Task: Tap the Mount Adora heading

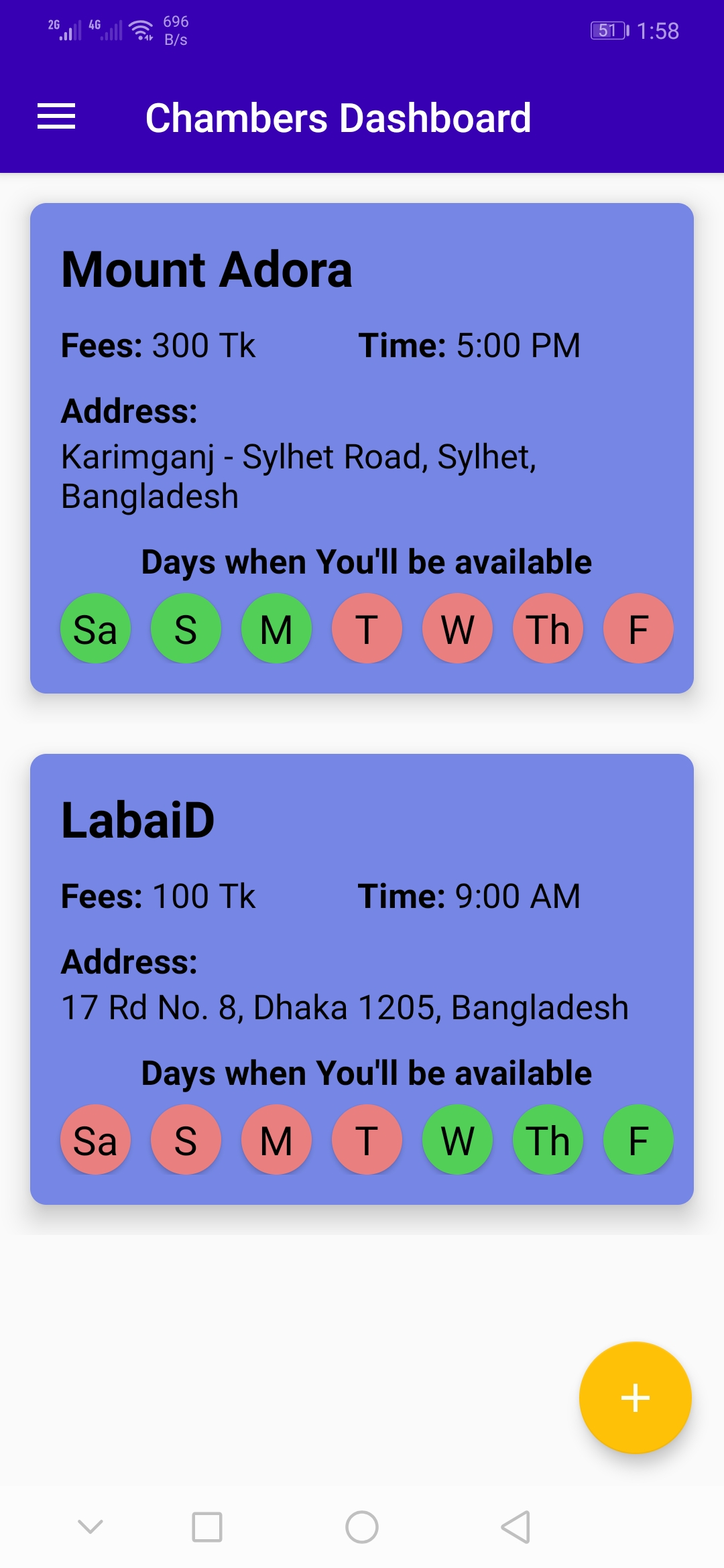Action: (206, 270)
